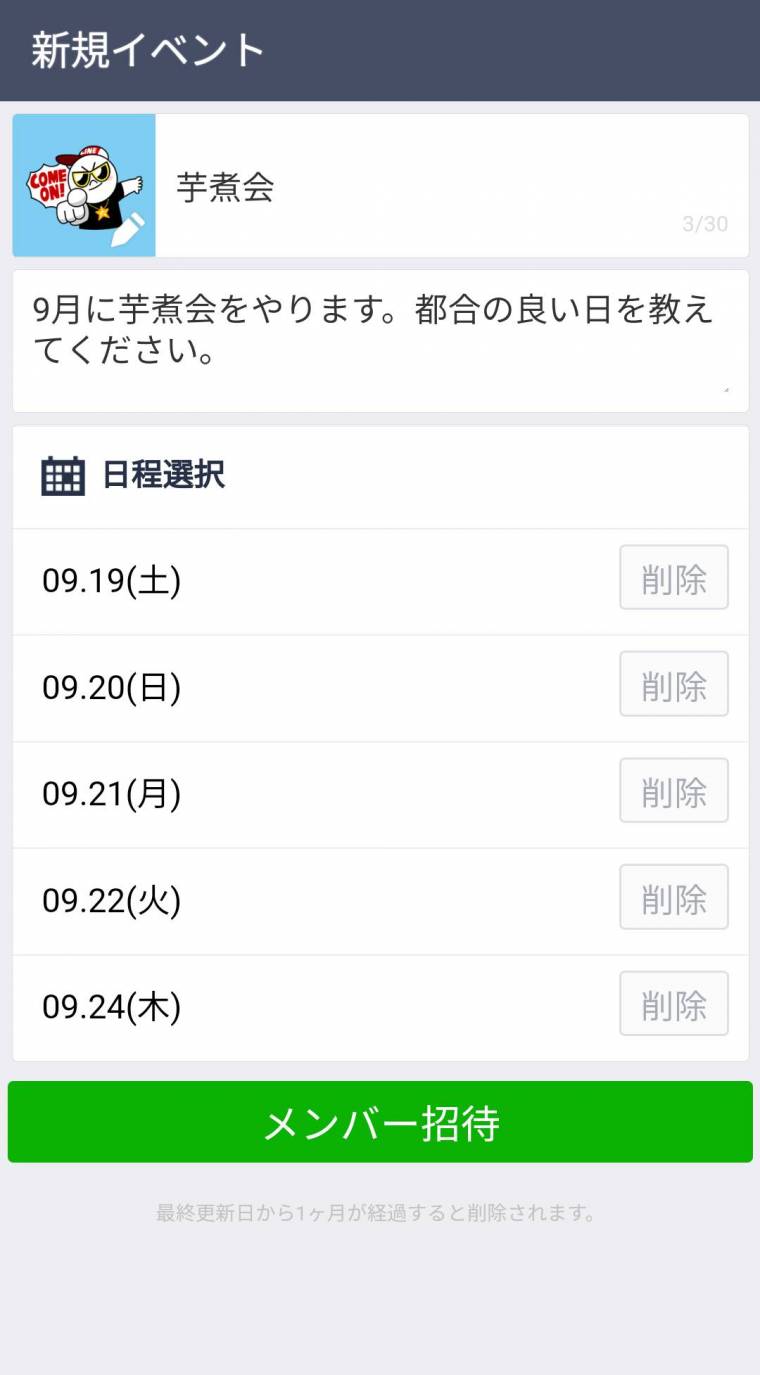Change the event image with the pencil badge
Screen dimensions: 760x1375
pyautogui.click(x=84, y=185)
